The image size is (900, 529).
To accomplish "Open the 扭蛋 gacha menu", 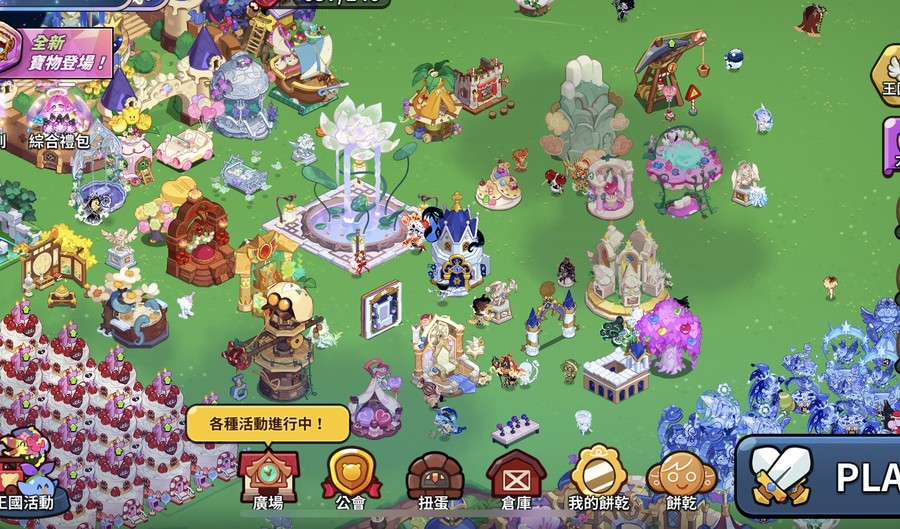I will pos(434,478).
